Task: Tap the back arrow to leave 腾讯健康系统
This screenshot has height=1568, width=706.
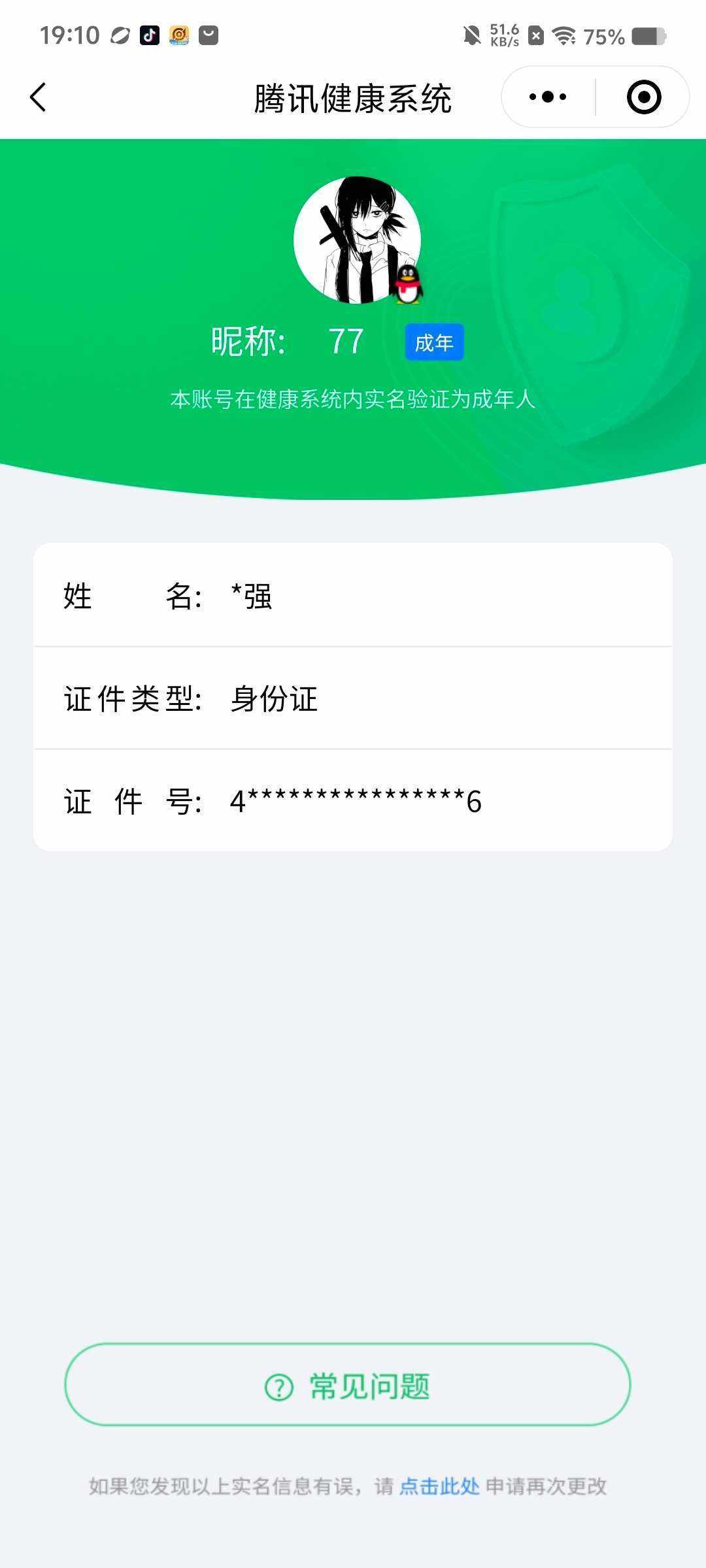Action: [x=38, y=96]
